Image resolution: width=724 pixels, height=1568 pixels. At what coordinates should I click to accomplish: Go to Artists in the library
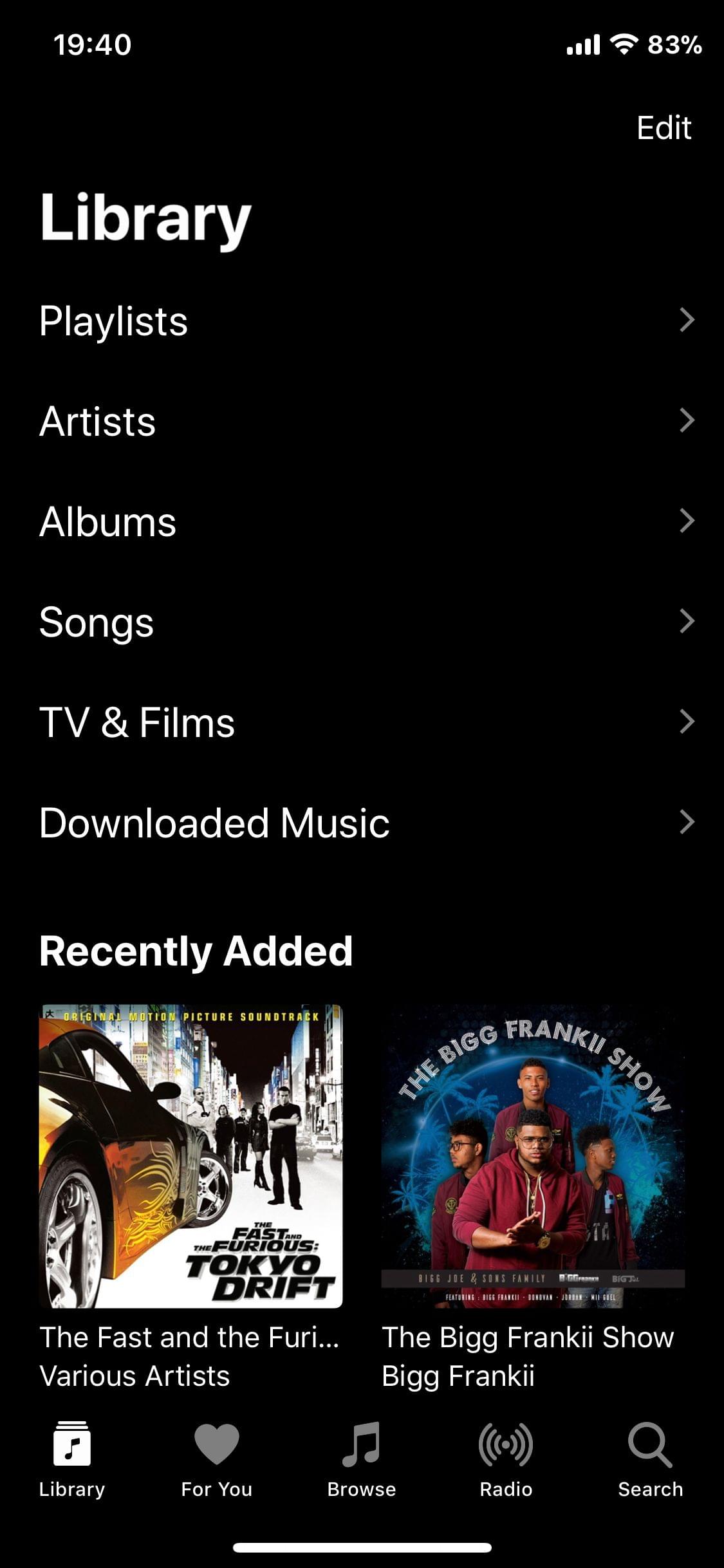point(362,421)
